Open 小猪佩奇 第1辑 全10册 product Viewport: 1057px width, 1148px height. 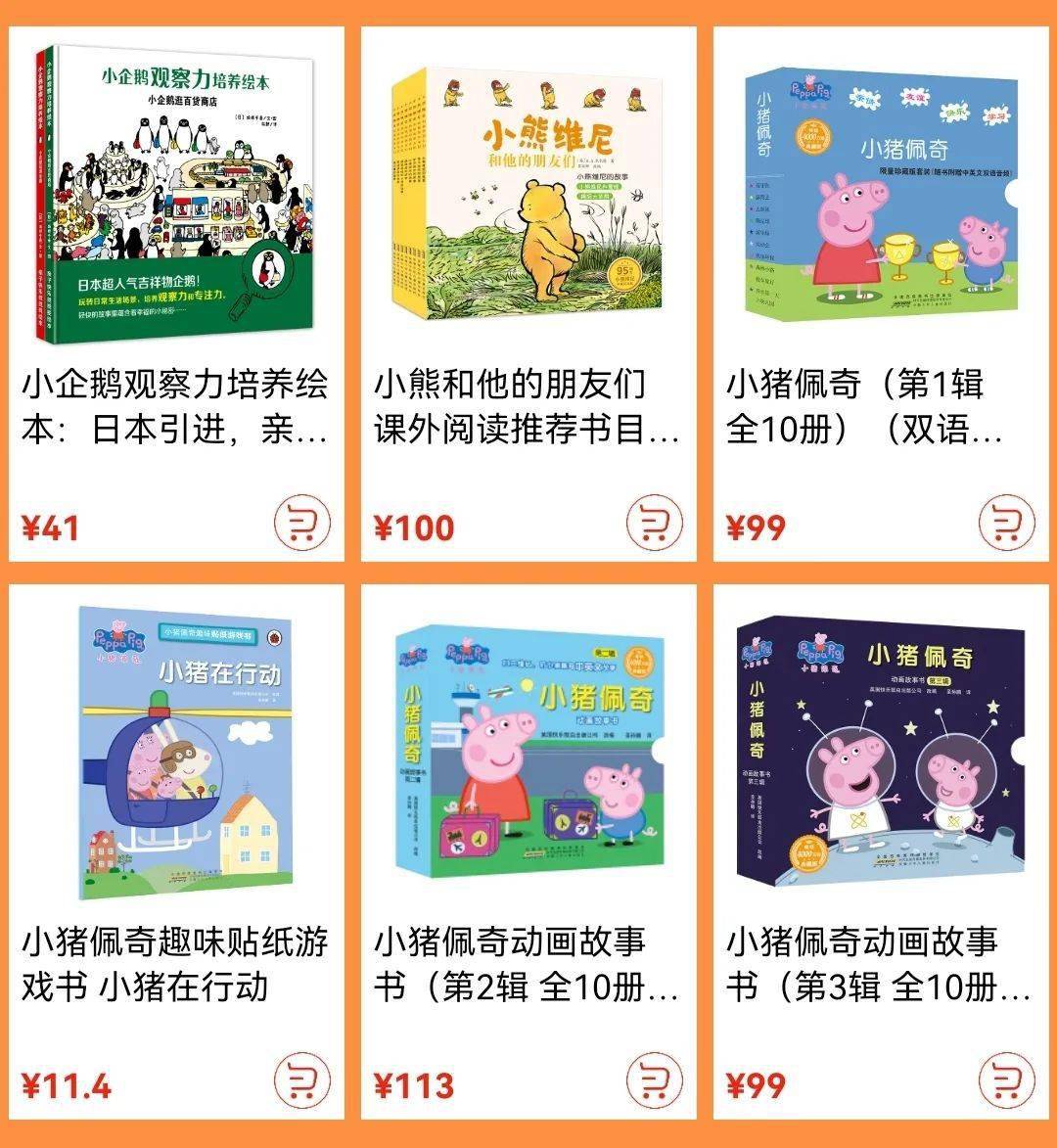tap(881, 196)
